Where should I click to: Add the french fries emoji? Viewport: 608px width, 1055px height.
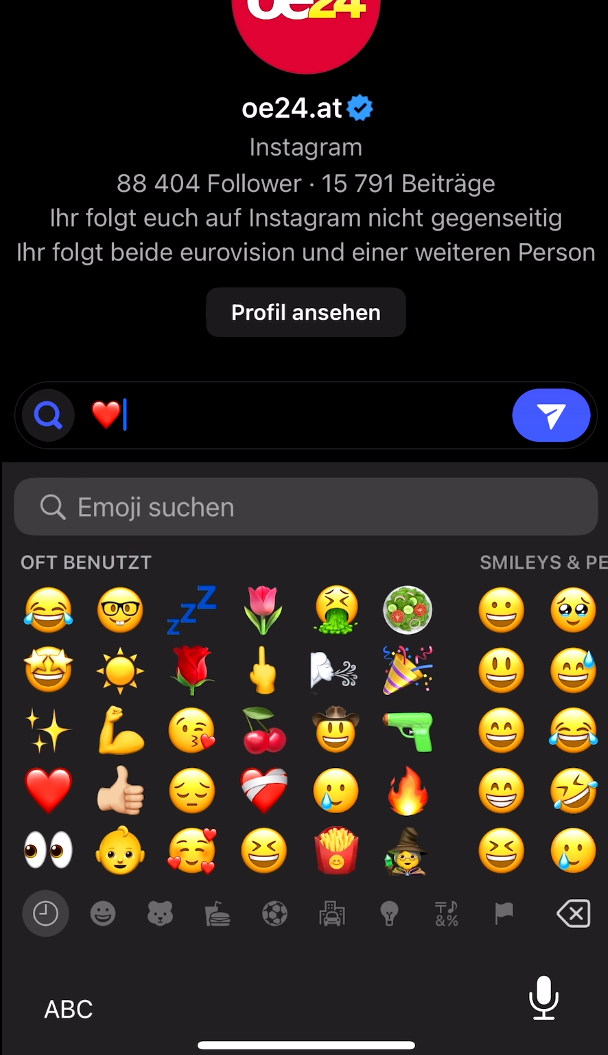click(336, 852)
